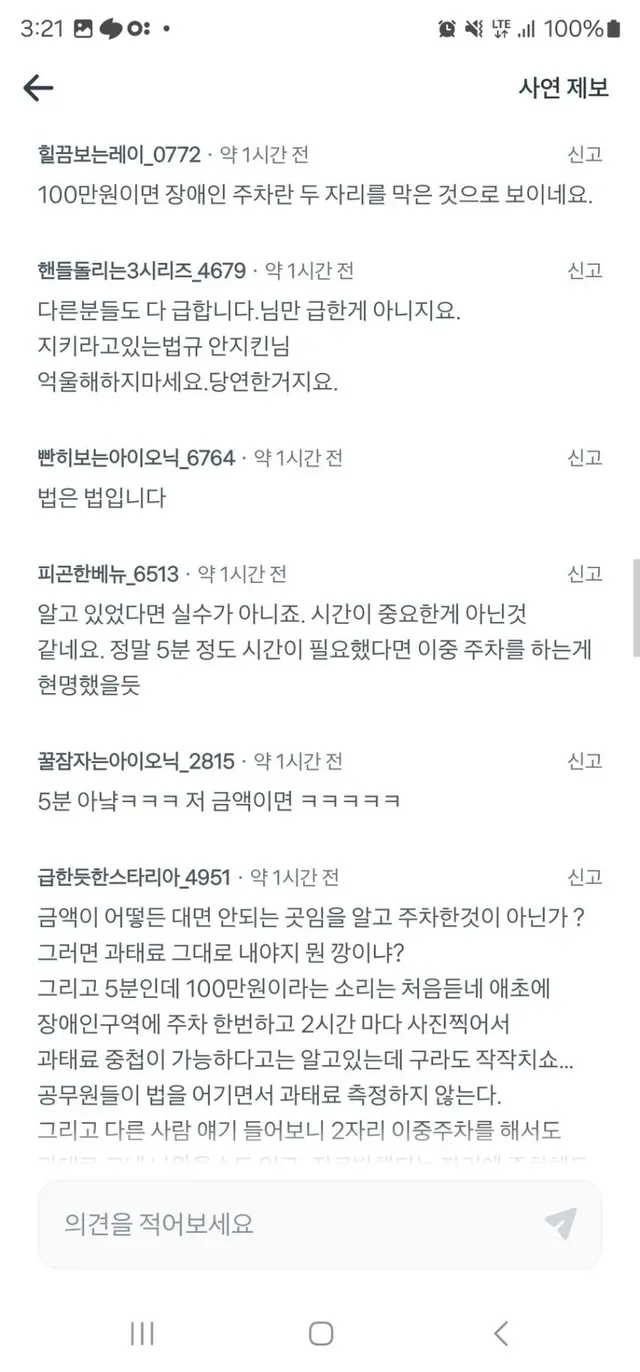The width and height of the screenshot is (640, 1372).
Task: Send the comment with paper plane icon
Action: [560, 1223]
